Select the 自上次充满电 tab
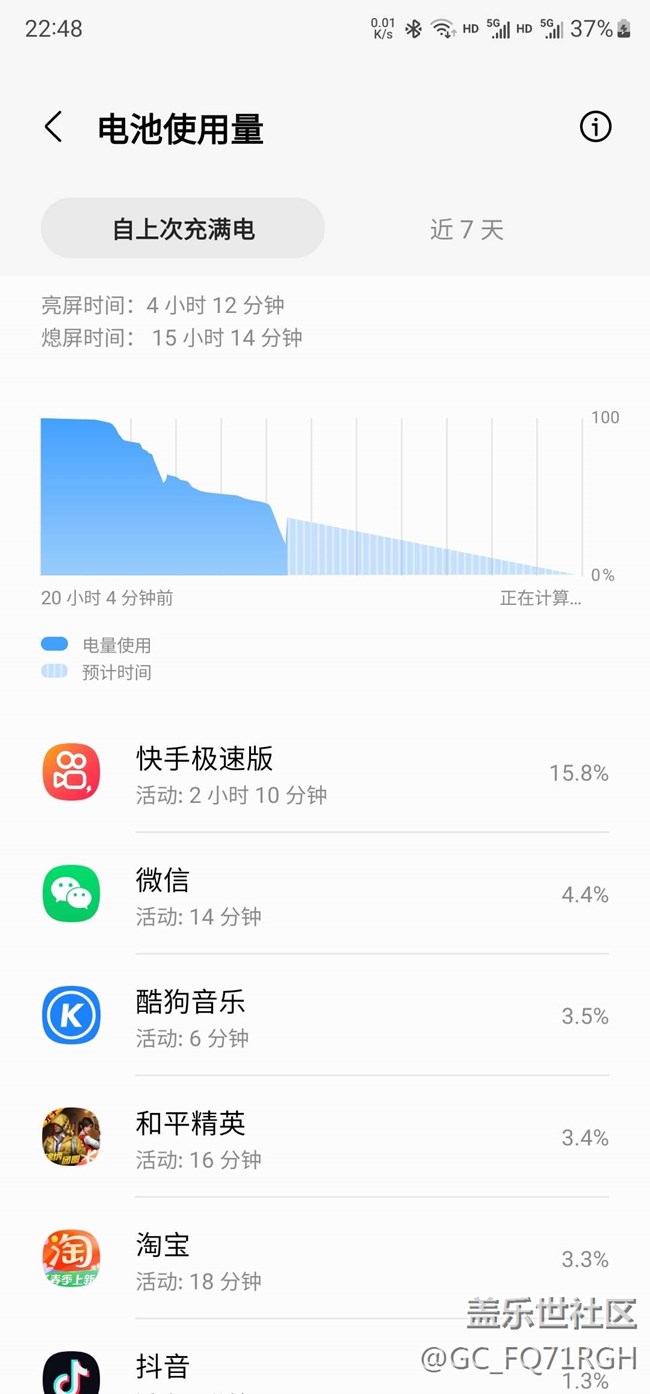This screenshot has width=650, height=1394. tap(183, 229)
